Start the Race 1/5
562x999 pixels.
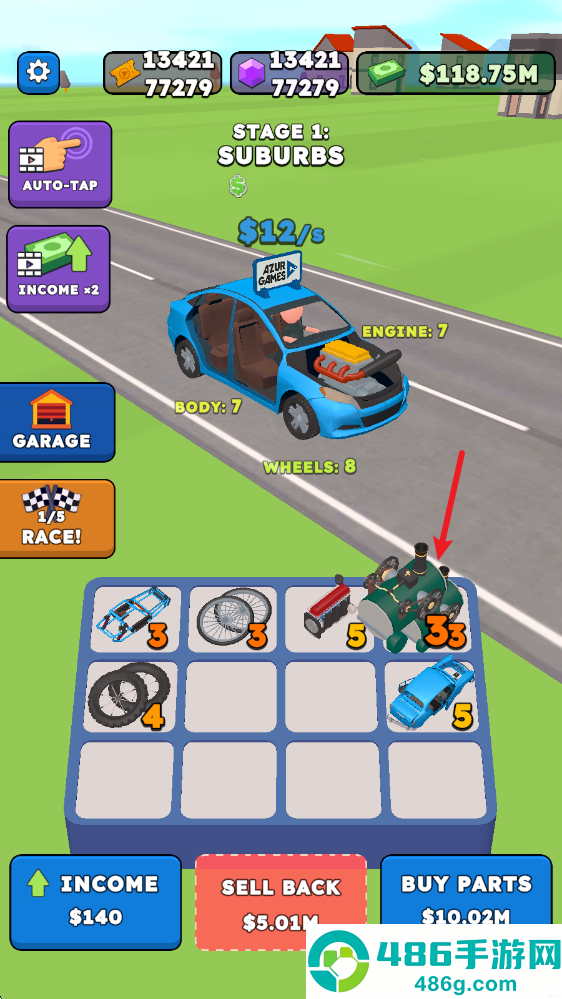pos(56,519)
